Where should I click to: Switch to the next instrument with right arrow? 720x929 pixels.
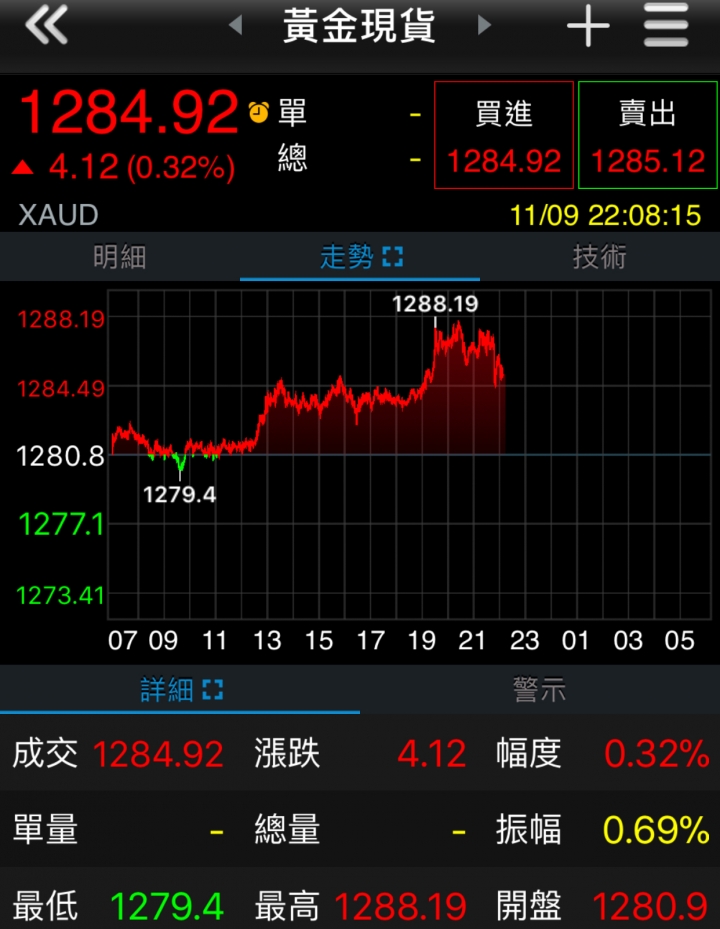click(485, 25)
